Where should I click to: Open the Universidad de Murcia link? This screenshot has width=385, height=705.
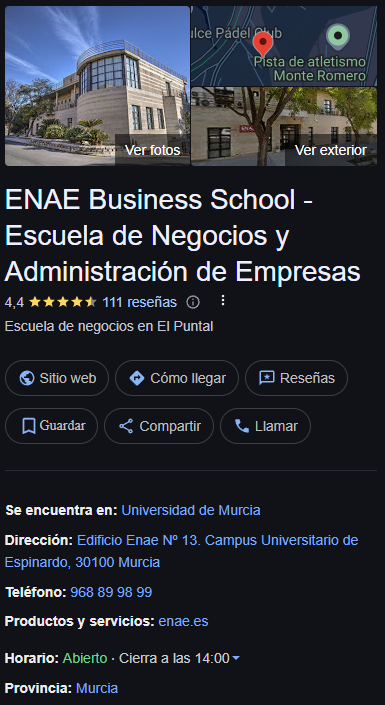click(191, 510)
